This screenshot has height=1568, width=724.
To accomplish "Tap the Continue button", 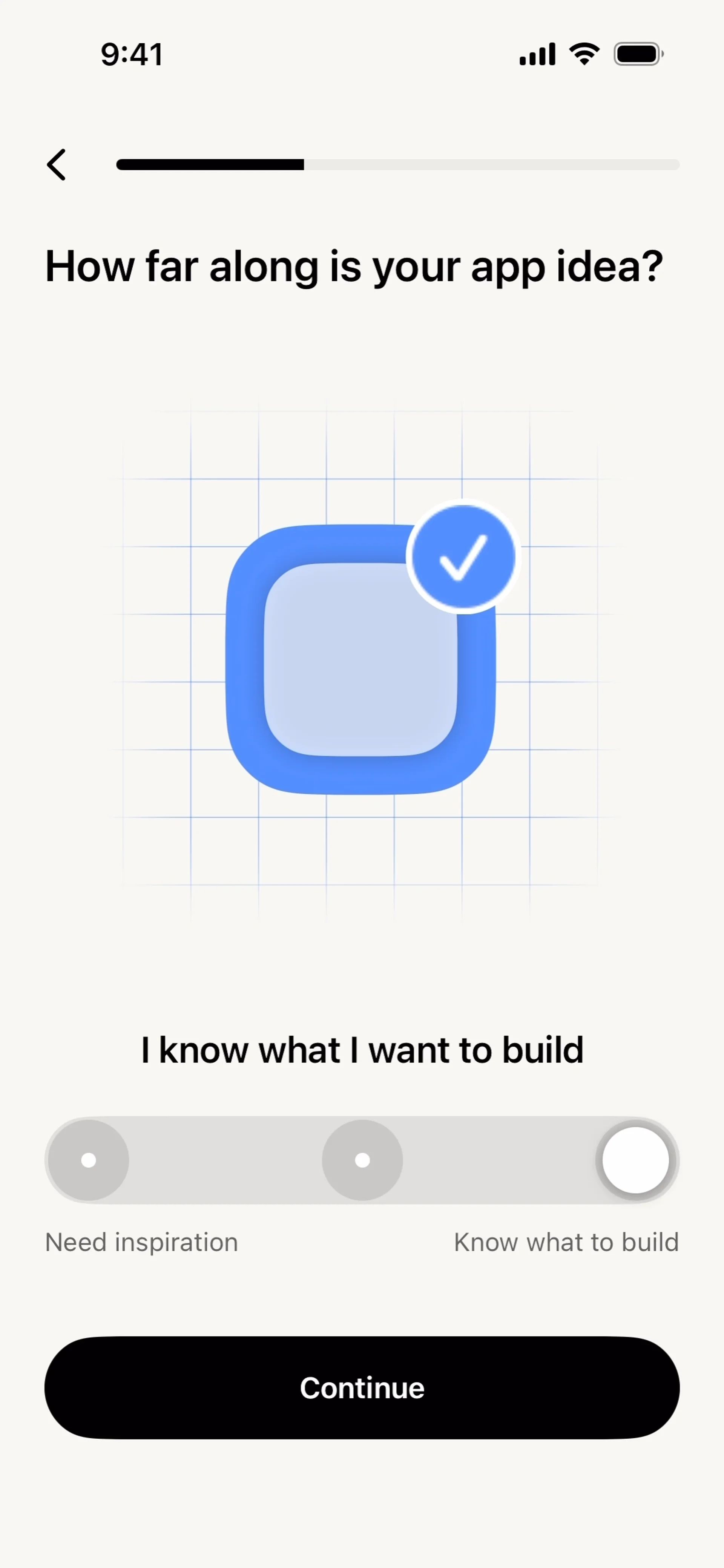I will [362, 1388].
